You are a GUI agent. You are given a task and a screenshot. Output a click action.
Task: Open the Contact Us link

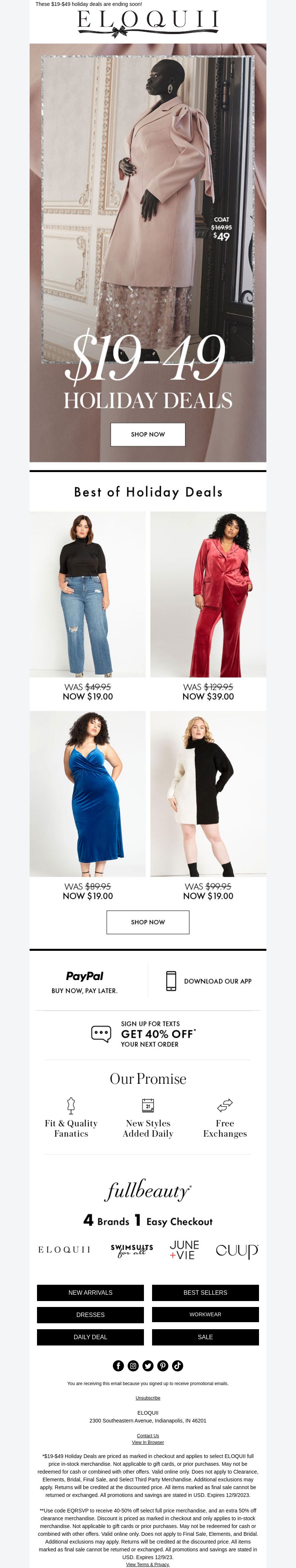(148, 1435)
